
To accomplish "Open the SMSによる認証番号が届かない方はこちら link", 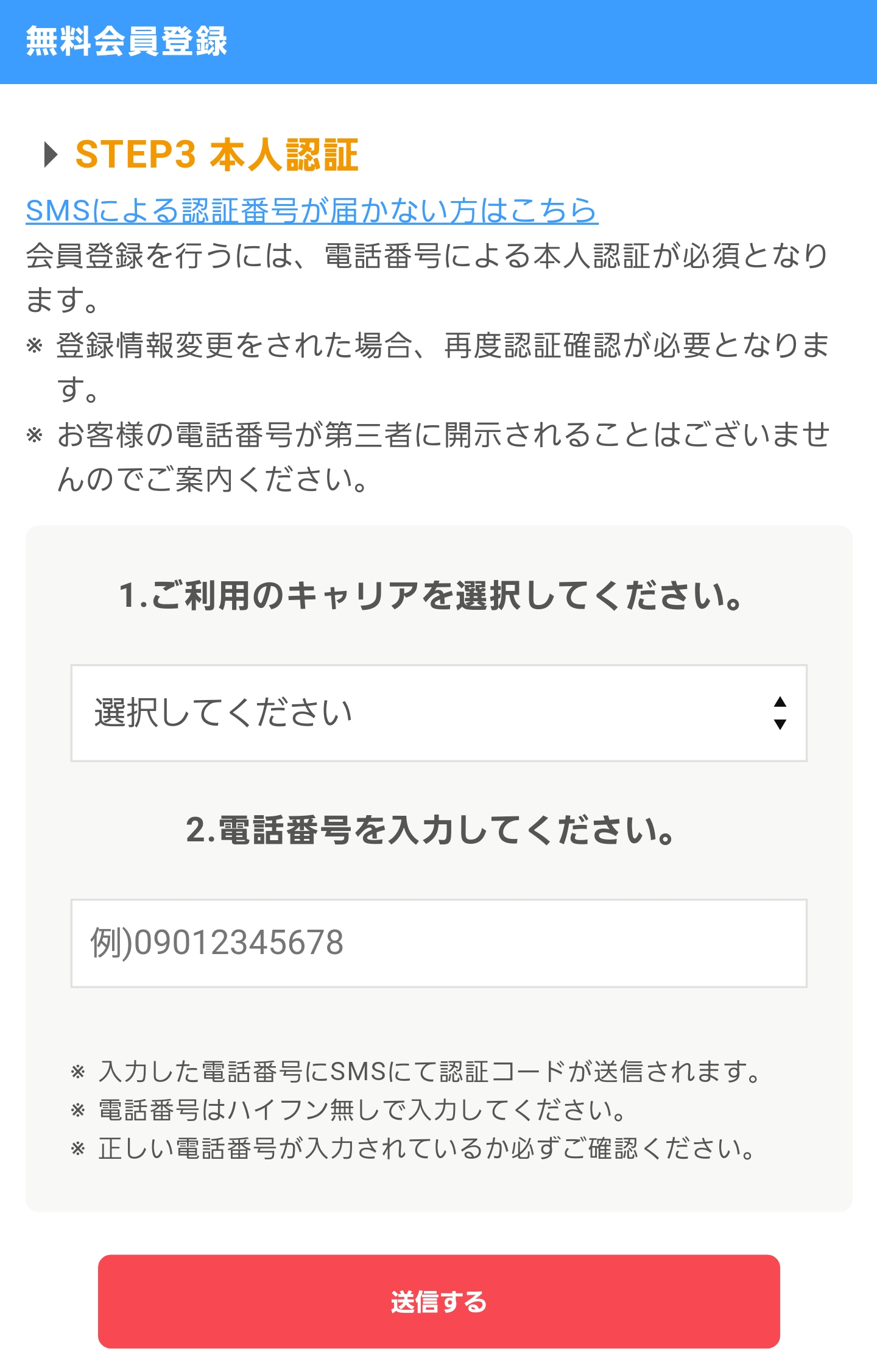I will point(312,211).
